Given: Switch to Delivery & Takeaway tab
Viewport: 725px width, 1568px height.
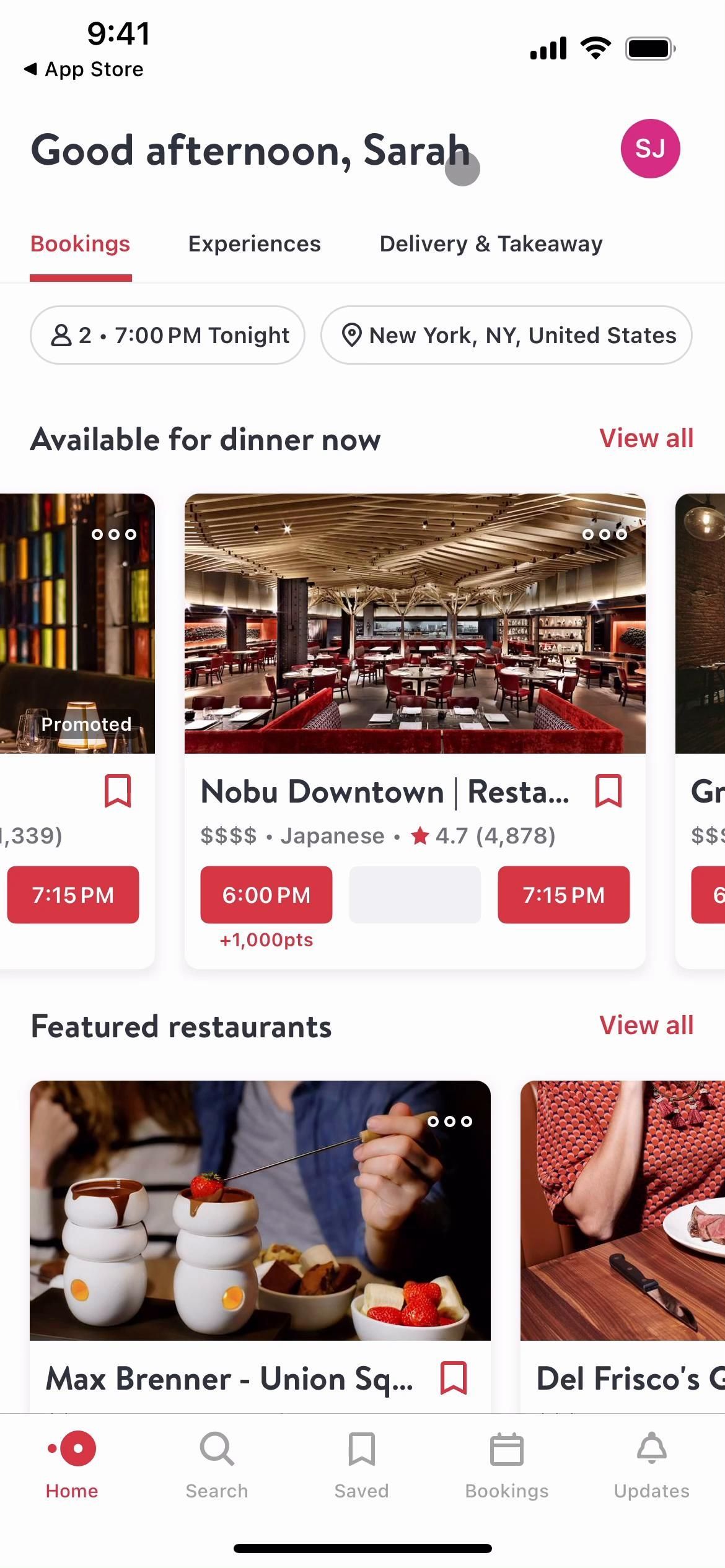Looking at the screenshot, I should tap(491, 244).
